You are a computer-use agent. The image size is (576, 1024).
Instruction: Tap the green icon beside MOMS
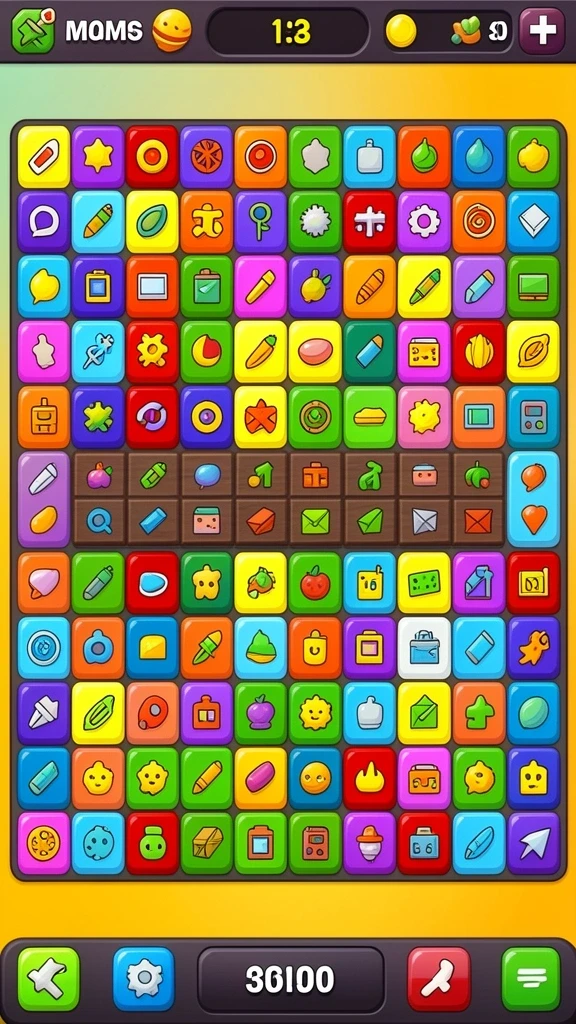(34, 31)
